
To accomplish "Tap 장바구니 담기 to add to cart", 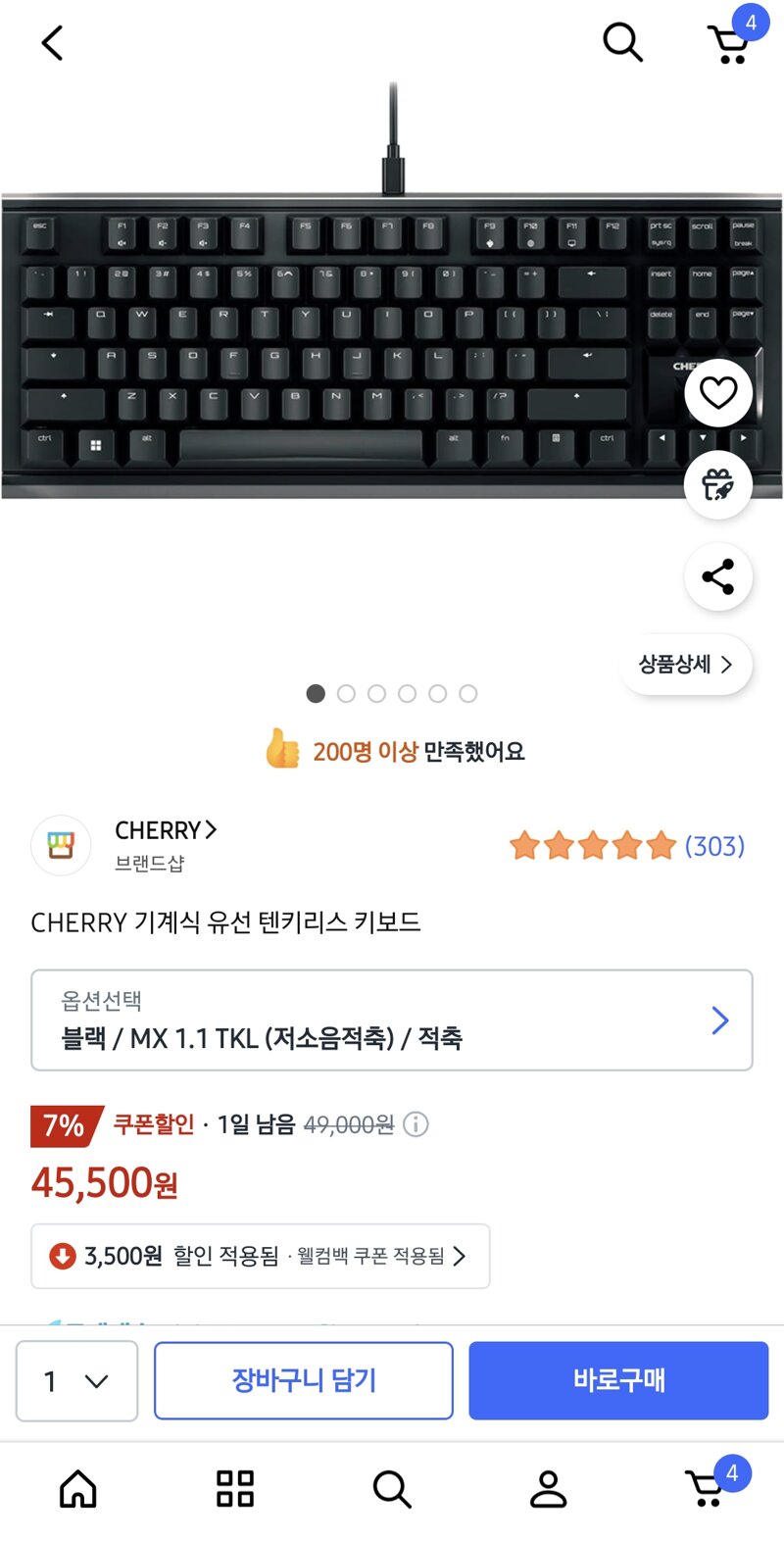I will click(x=304, y=1381).
